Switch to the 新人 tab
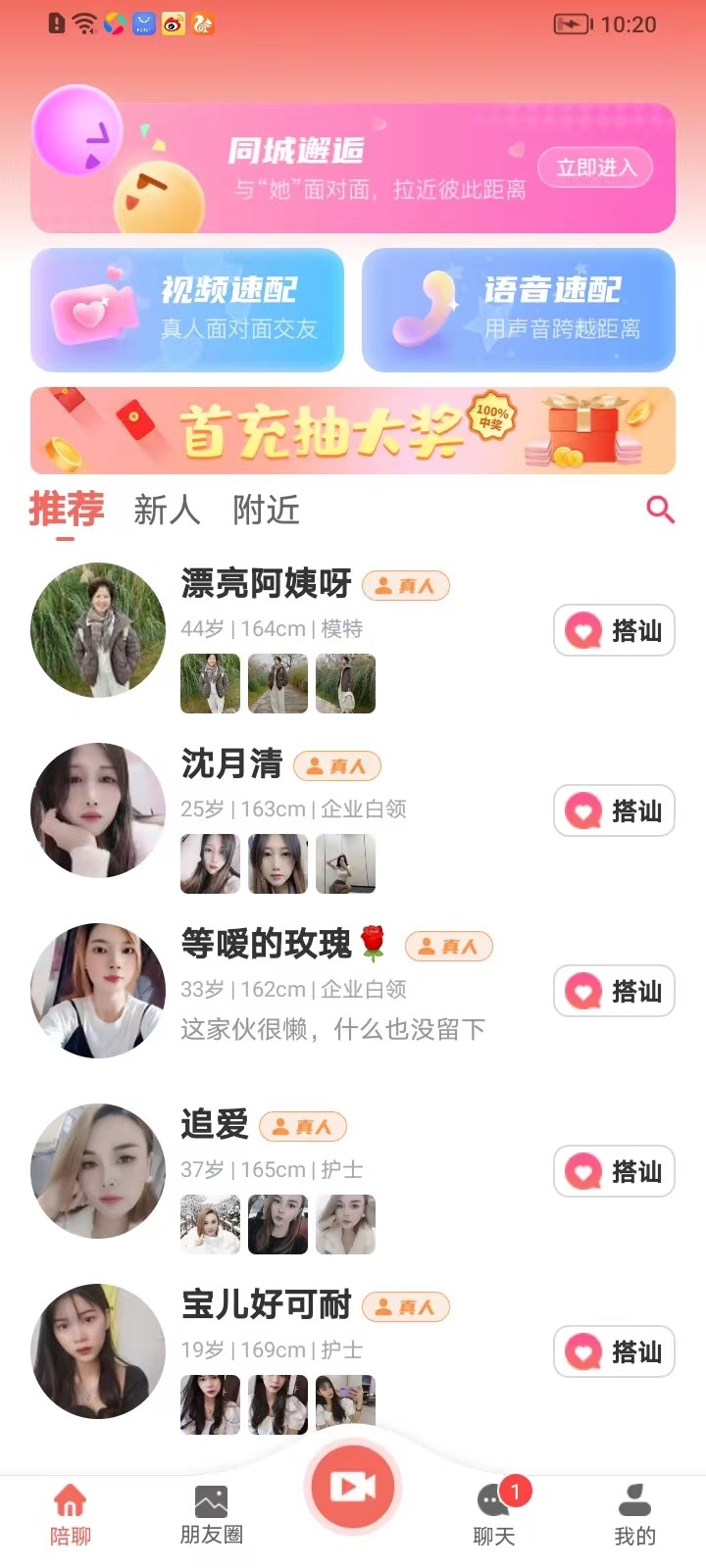The height and width of the screenshot is (1568, 706). click(x=166, y=511)
